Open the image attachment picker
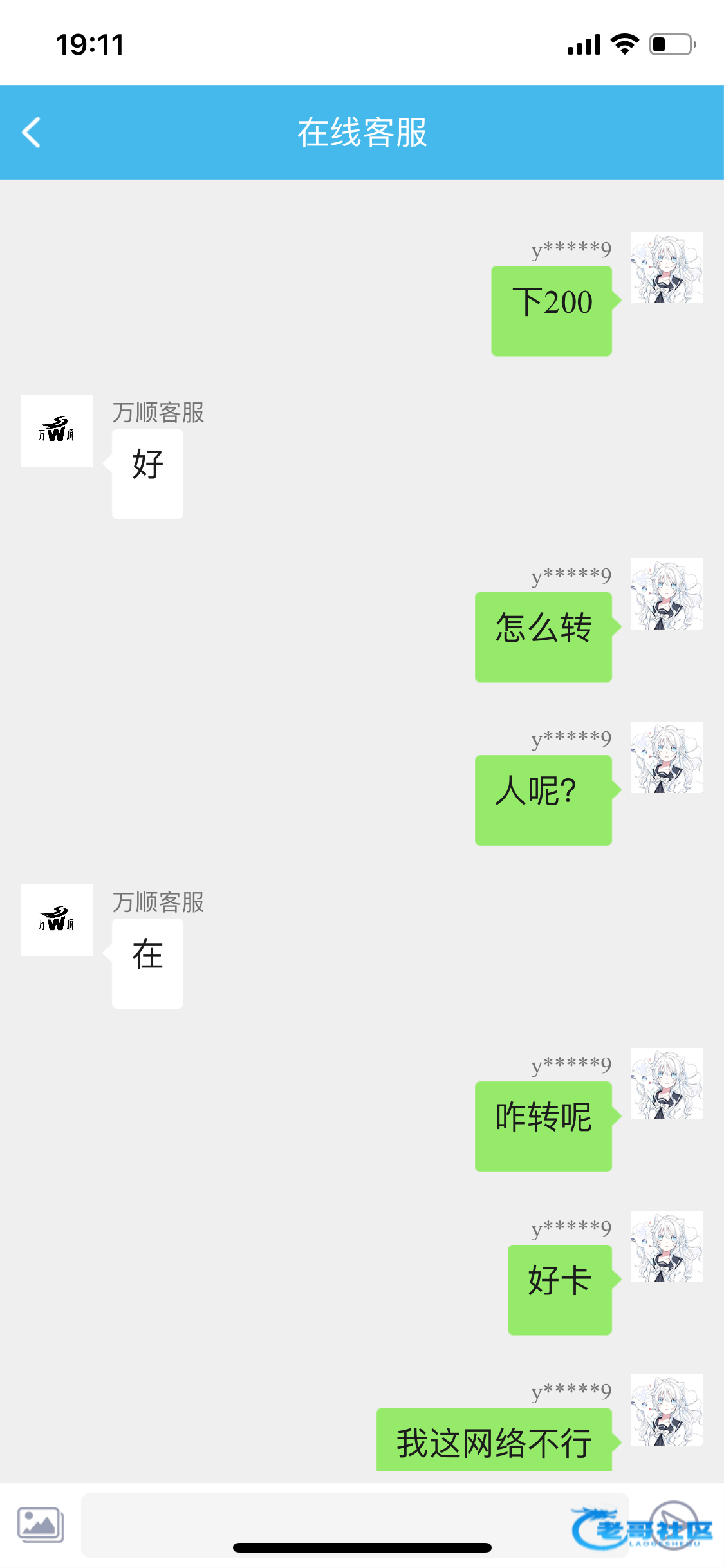The height and width of the screenshot is (1568, 724). [40, 1524]
